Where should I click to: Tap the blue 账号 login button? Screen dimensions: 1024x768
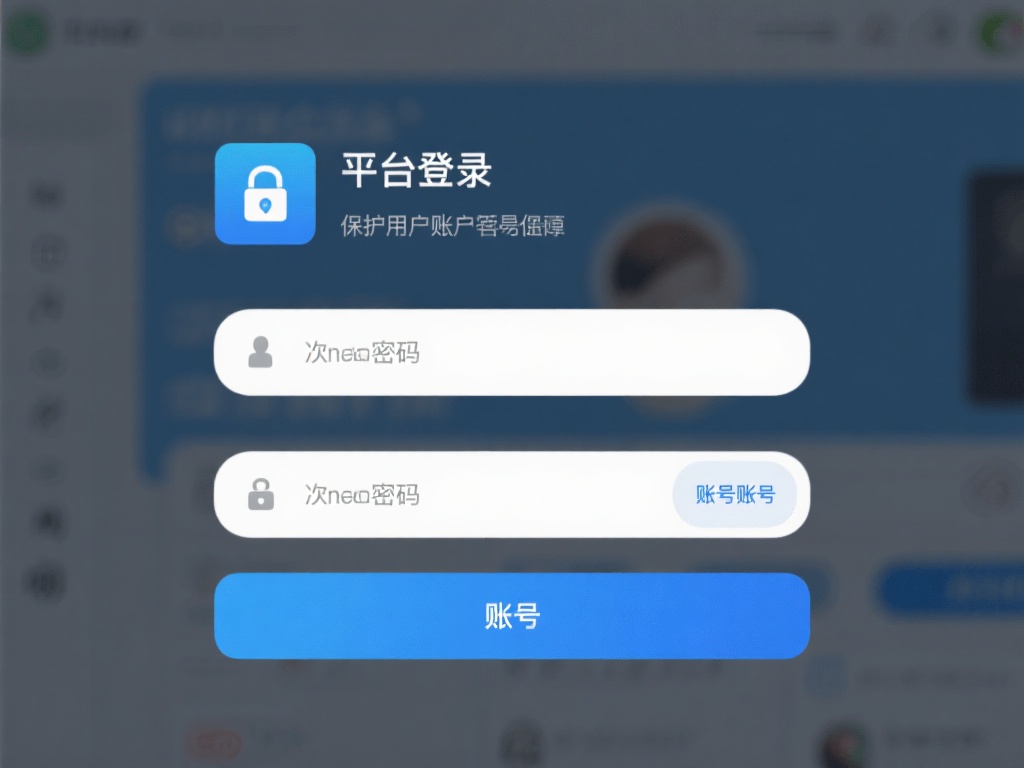(x=511, y=616)
